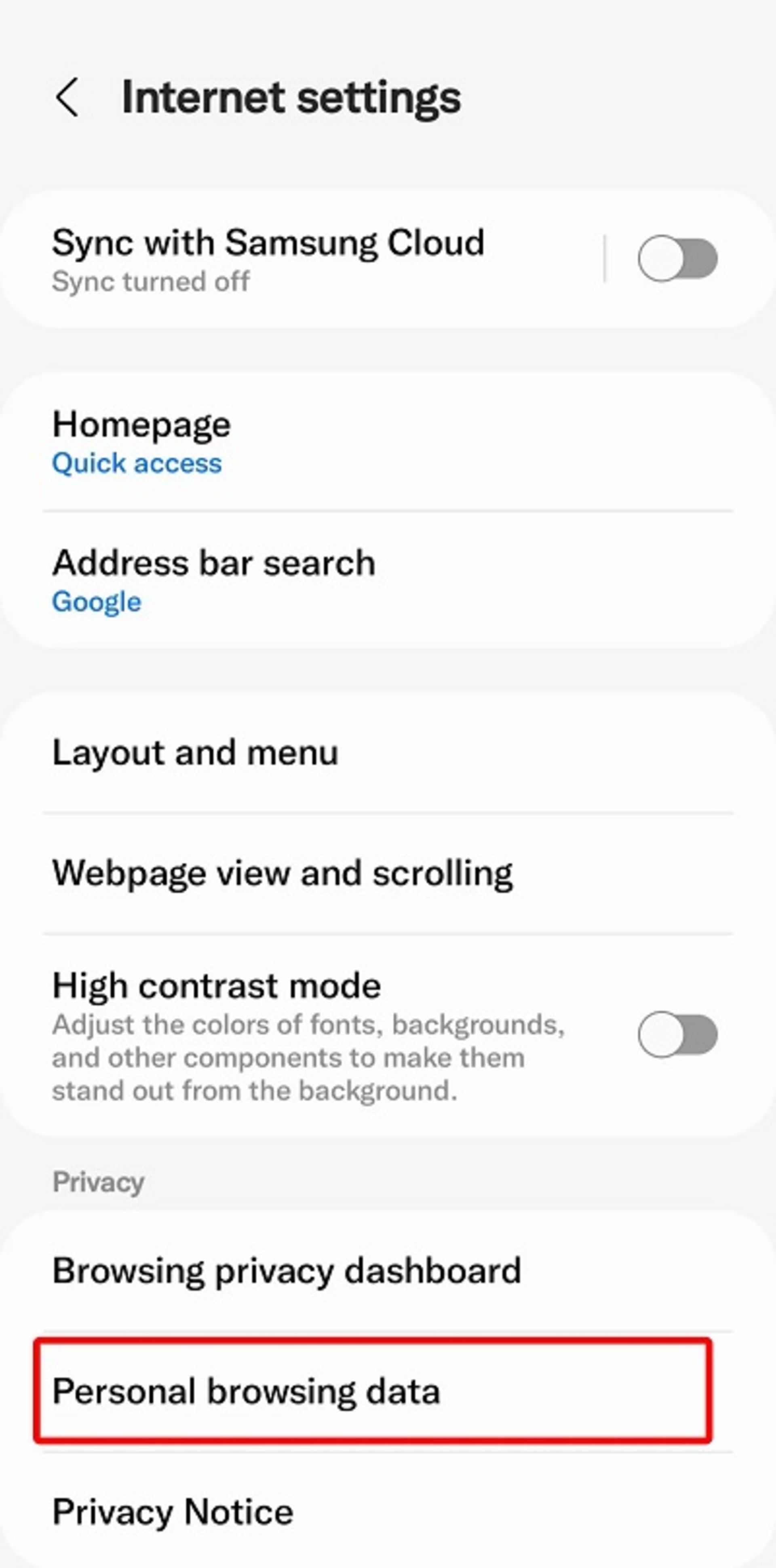The image size is (776, 1568).
Task: Open the Homepage setting
Action: point(141,442)
